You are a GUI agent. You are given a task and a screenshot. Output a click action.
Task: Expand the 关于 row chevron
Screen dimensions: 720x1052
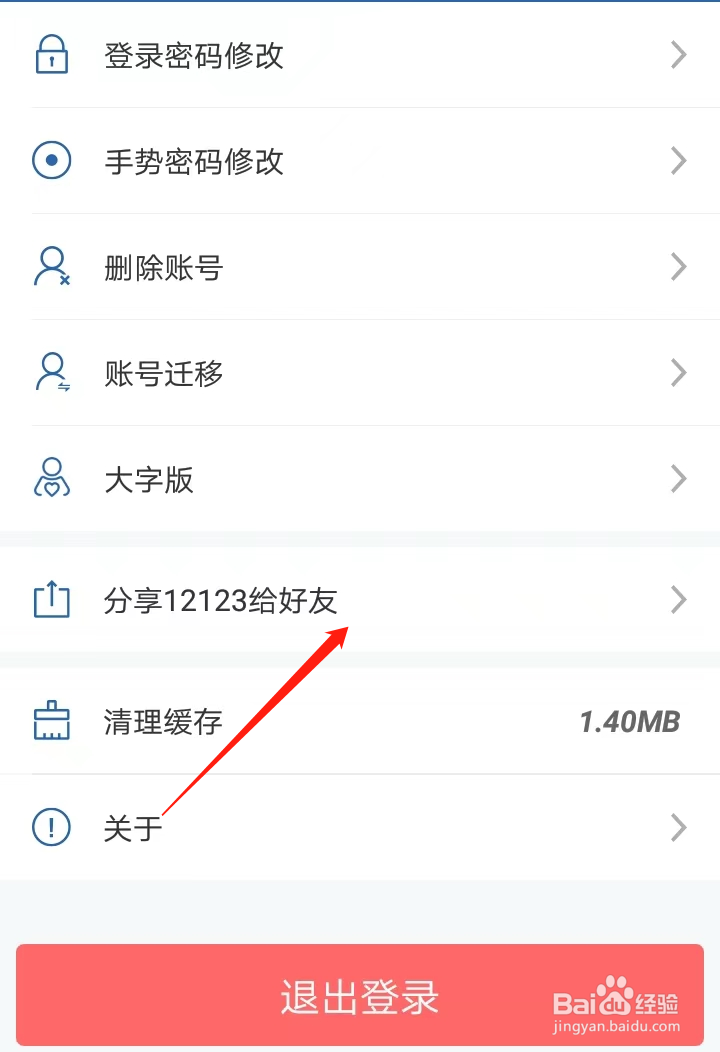pyautogui.click(x=679, y=827)
